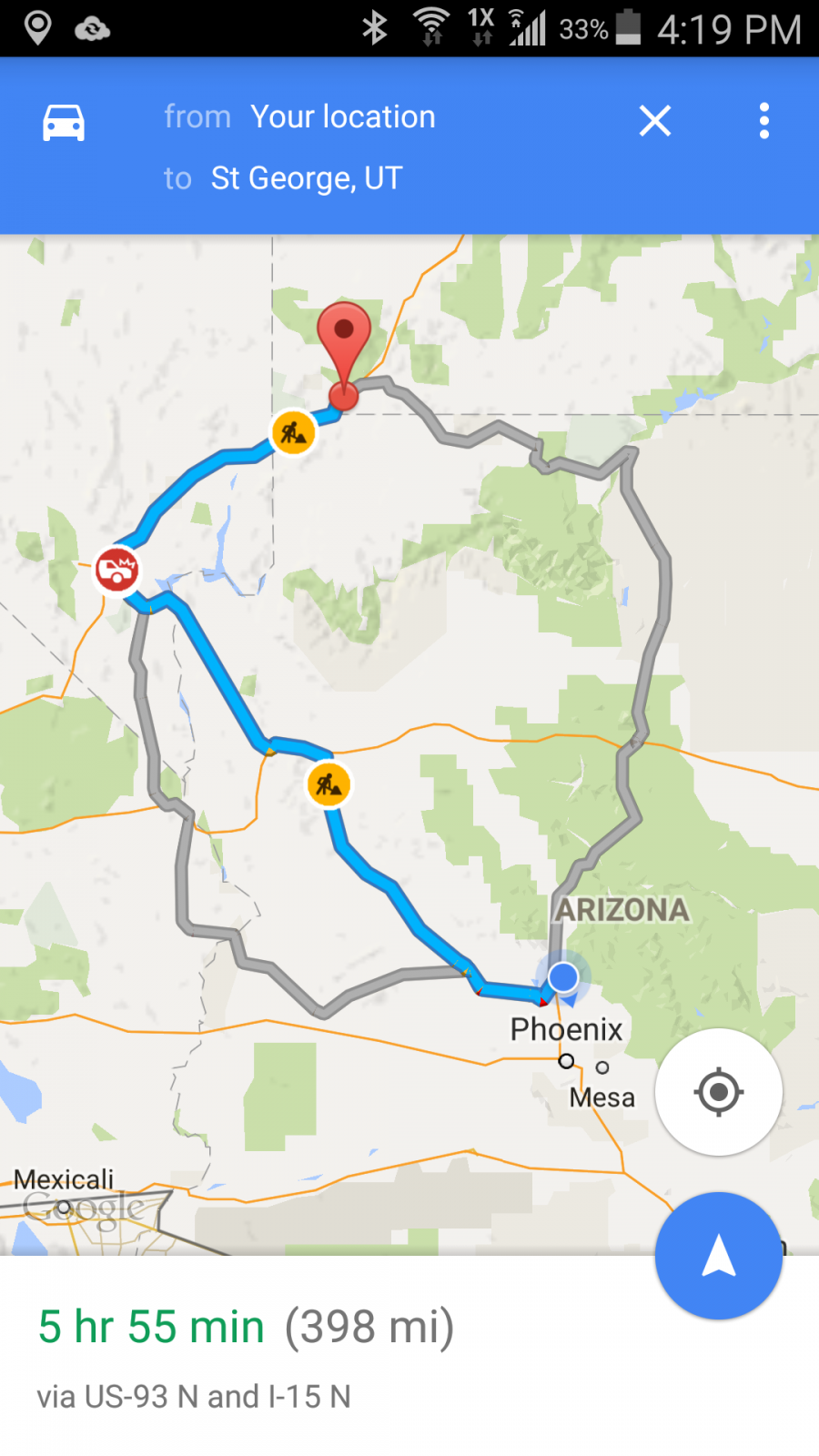The height and width of the screenshot is (1456, 819).
Task: Tap the construction icon near St George
Action: coord(293,432)
